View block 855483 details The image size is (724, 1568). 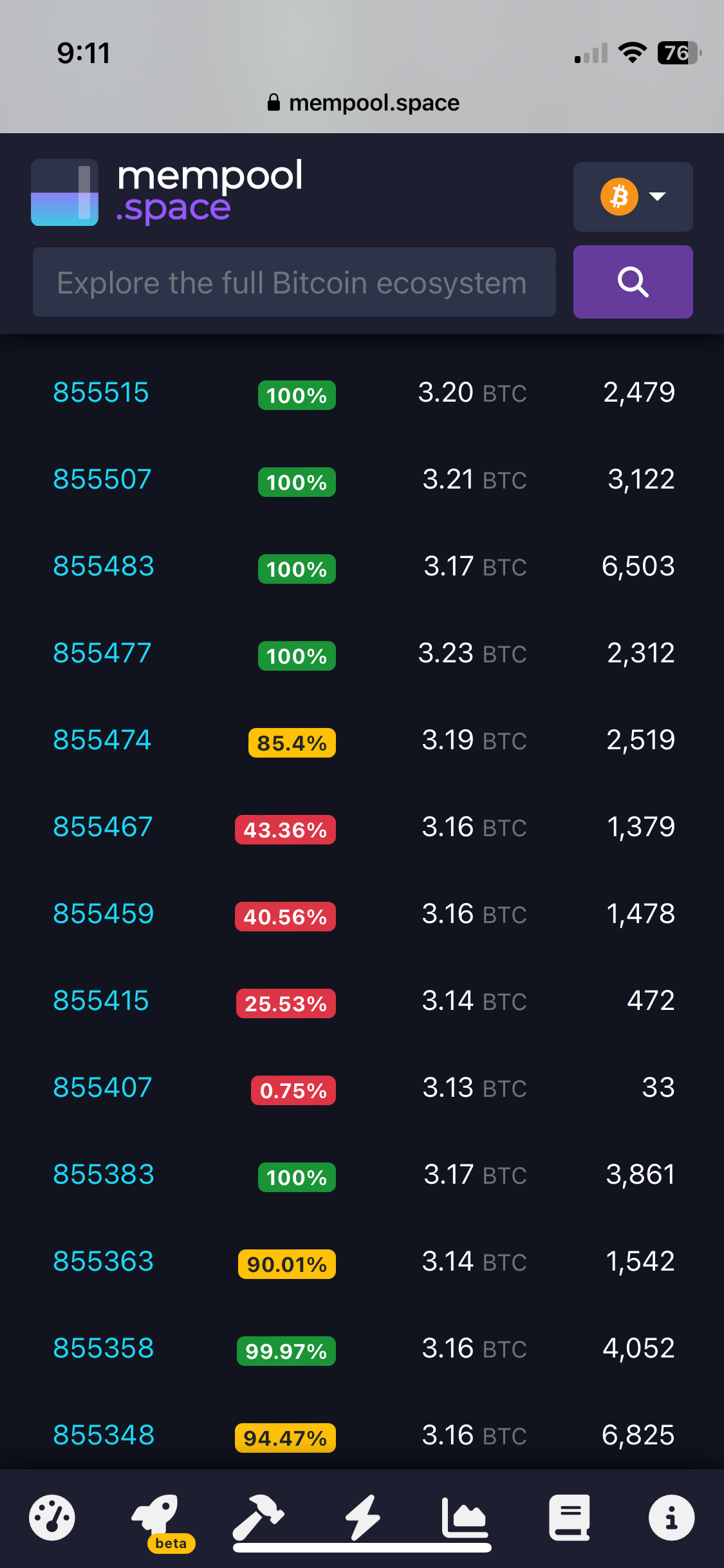104,566
